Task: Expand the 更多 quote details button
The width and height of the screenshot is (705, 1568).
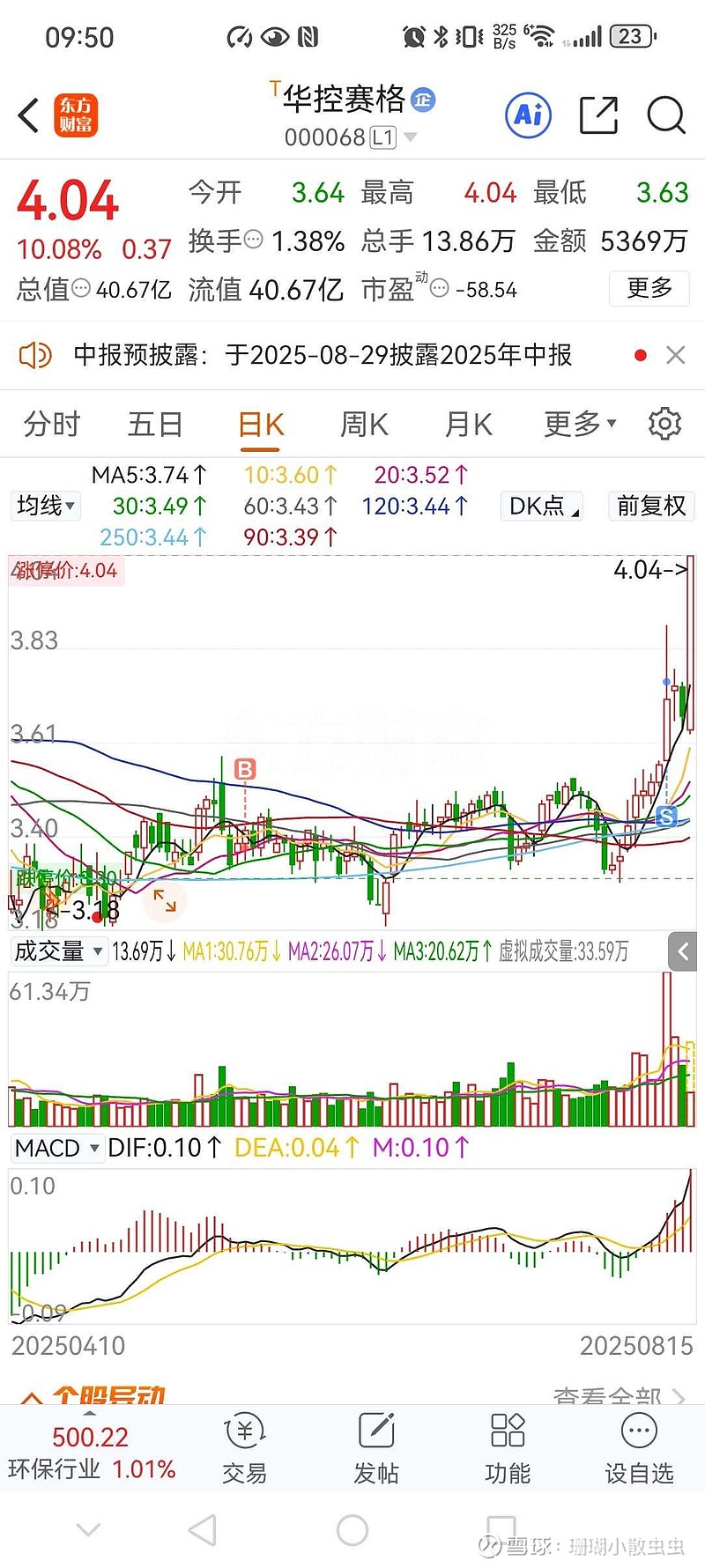Action: pos(649,288)
